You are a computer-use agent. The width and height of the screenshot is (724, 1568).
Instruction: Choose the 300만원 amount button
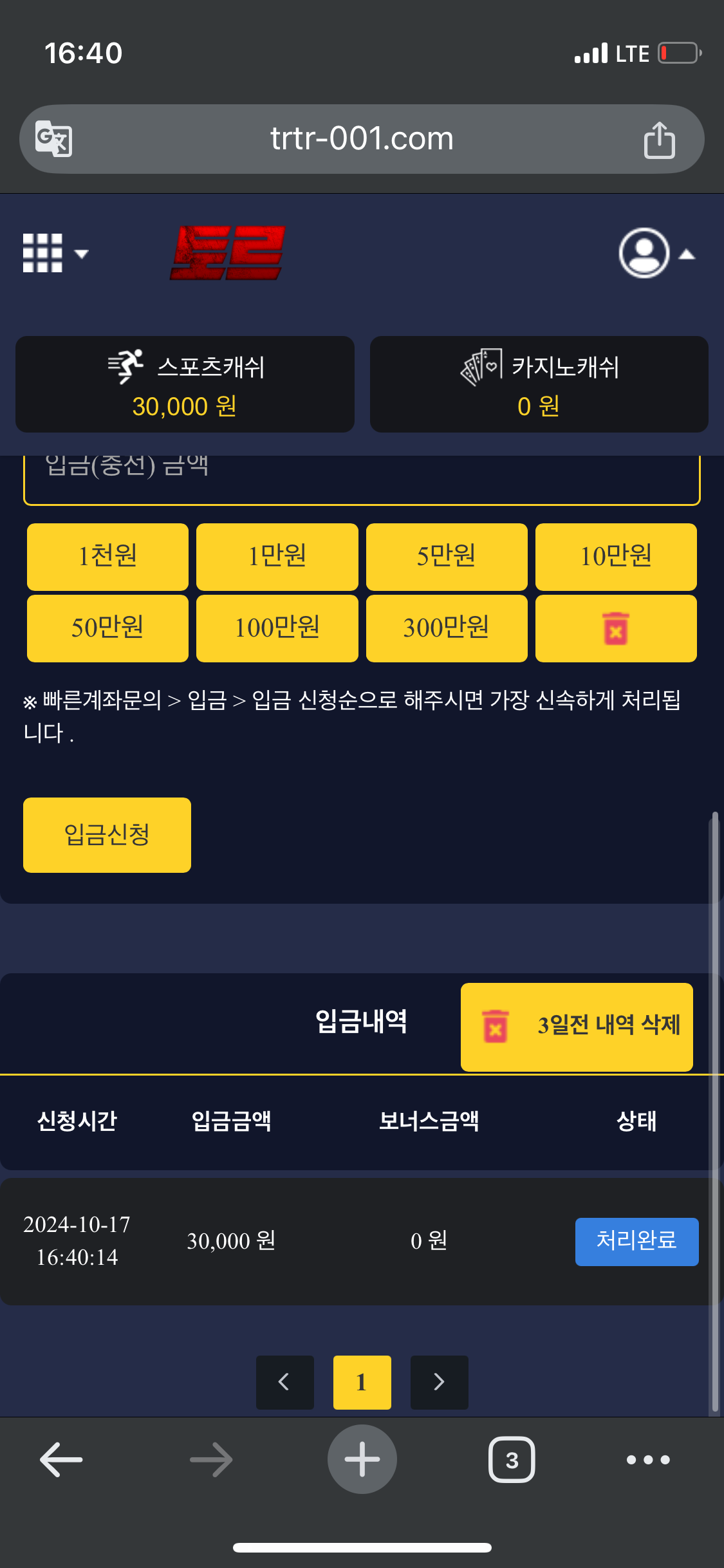446,628
